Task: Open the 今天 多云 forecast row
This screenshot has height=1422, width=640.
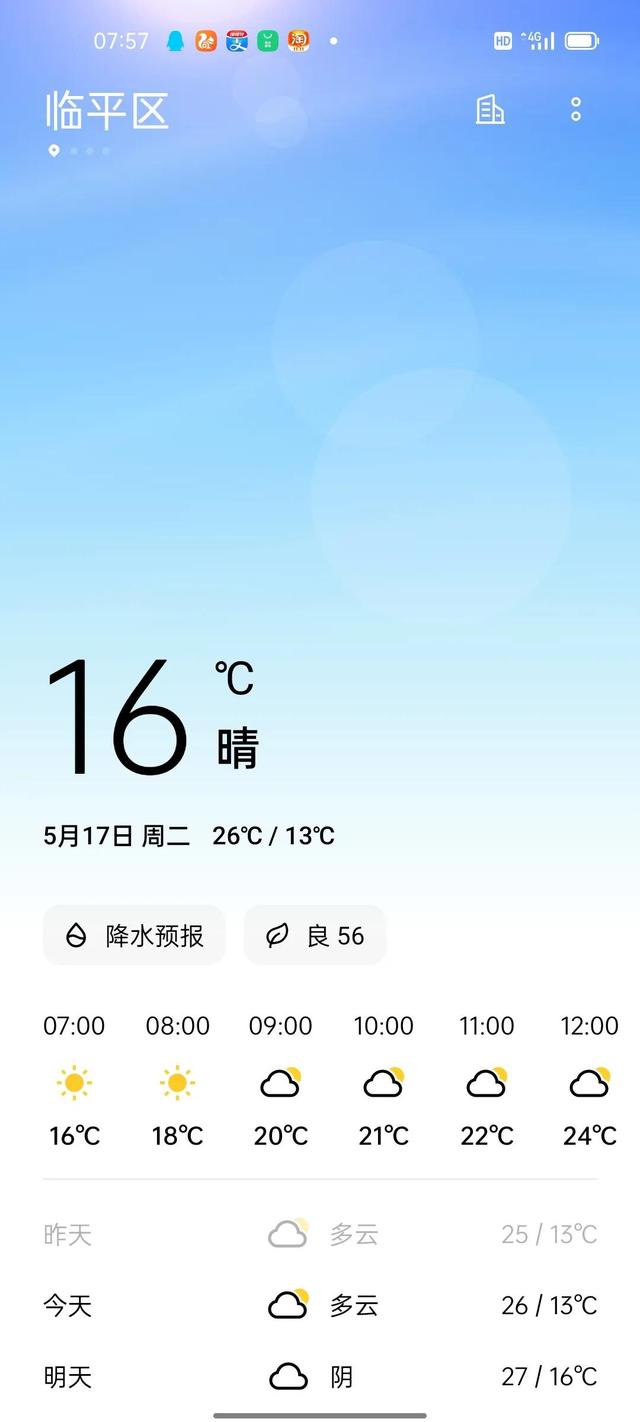Action: (x=320, y=1305)
